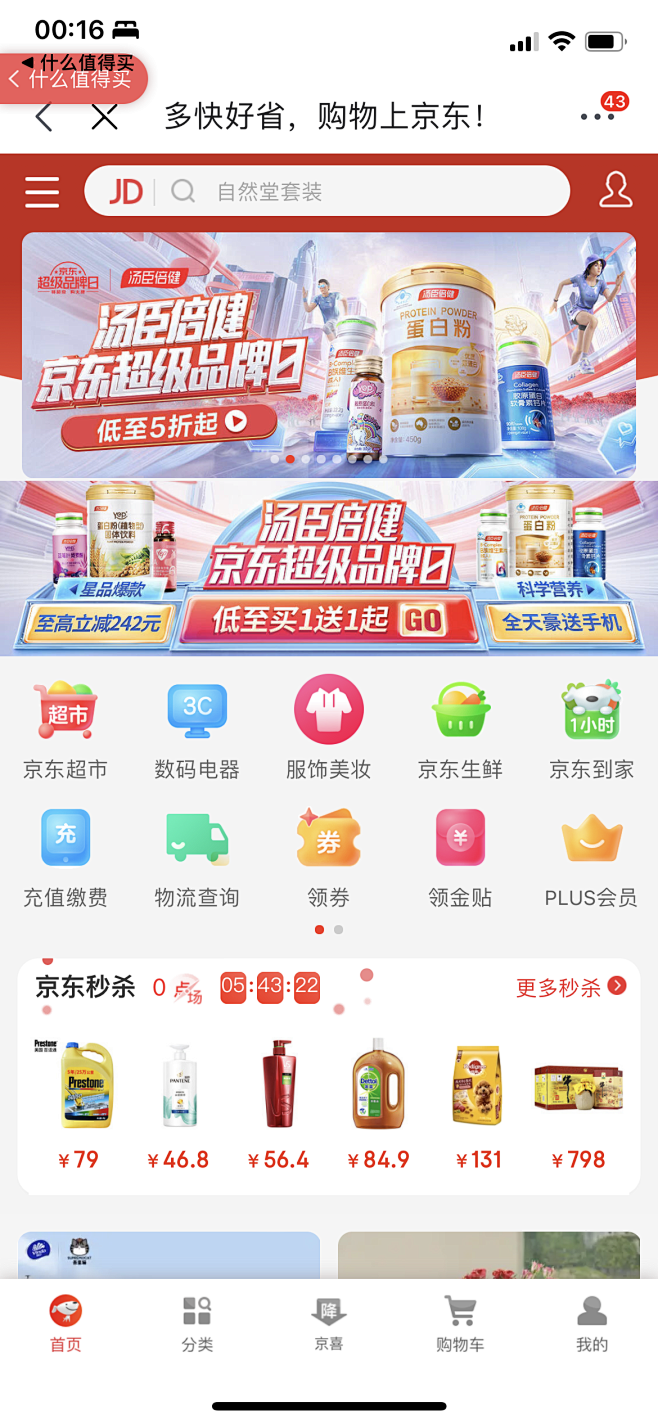The height and width of the screenshot is (1424, 658).
Task: Open the hamburger menu
Action: coord(42,191)
